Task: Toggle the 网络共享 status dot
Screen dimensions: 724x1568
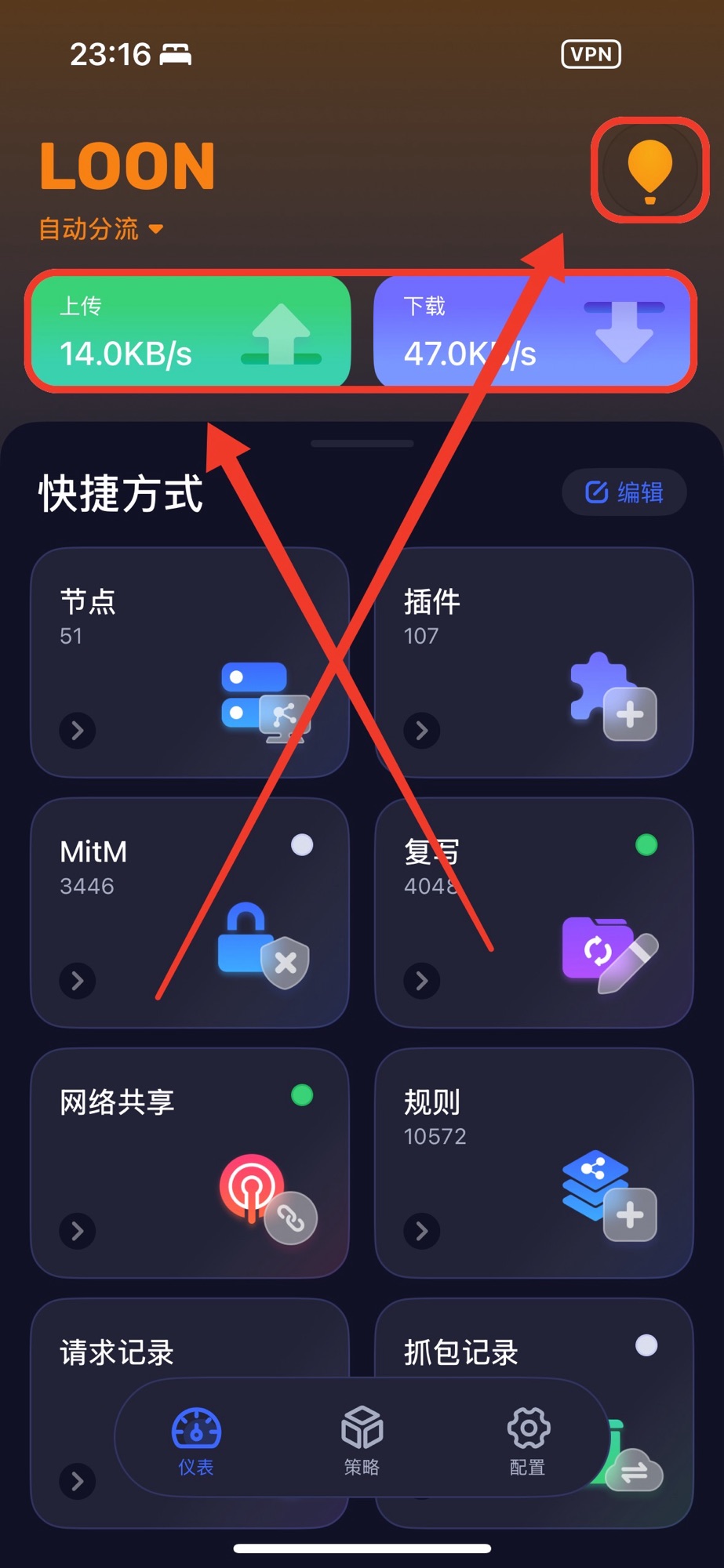Action: (x=302, y=1095)
